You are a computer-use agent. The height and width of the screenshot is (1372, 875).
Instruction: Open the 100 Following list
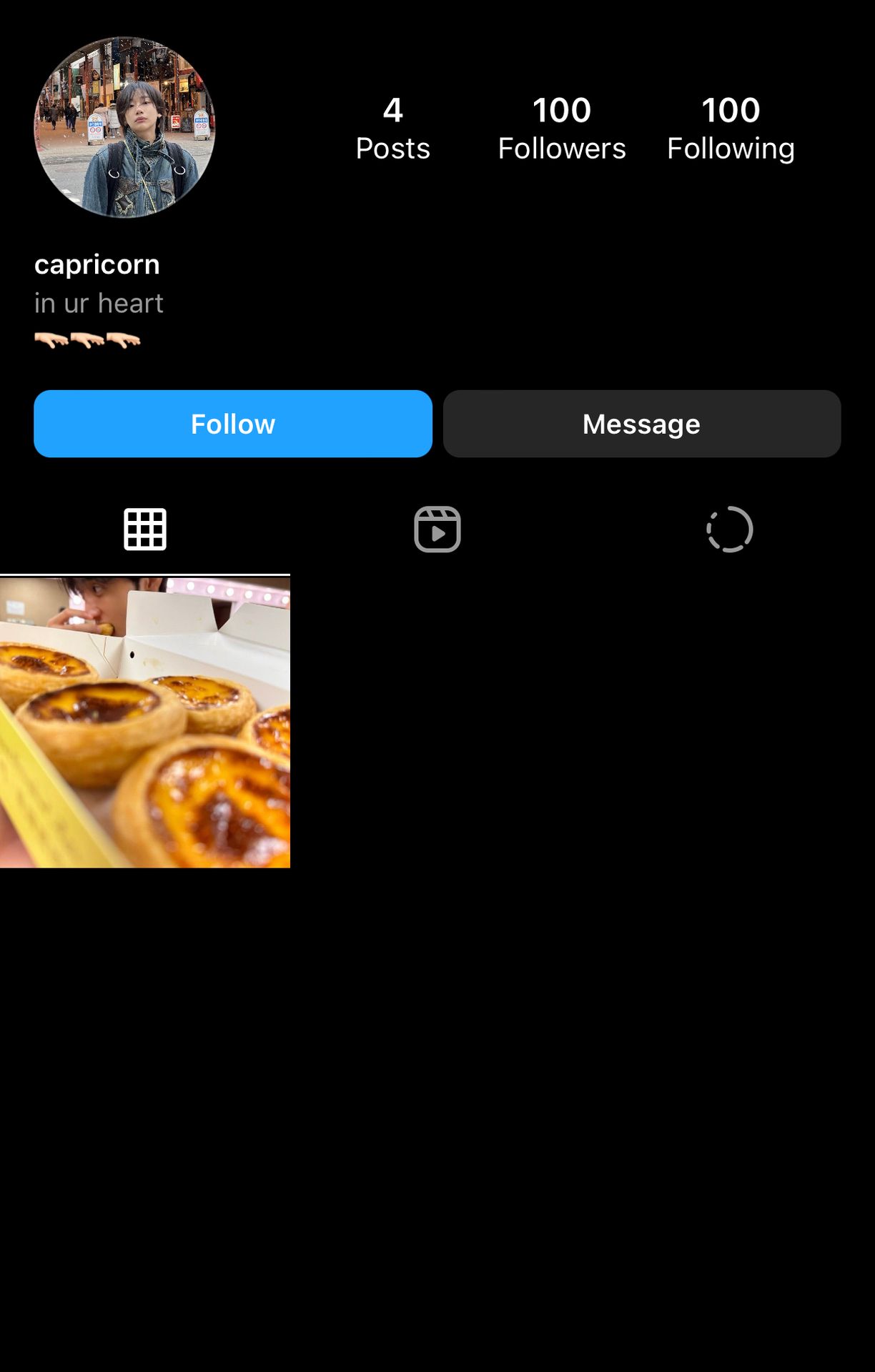pyautogui.click(x=731, y=129)
